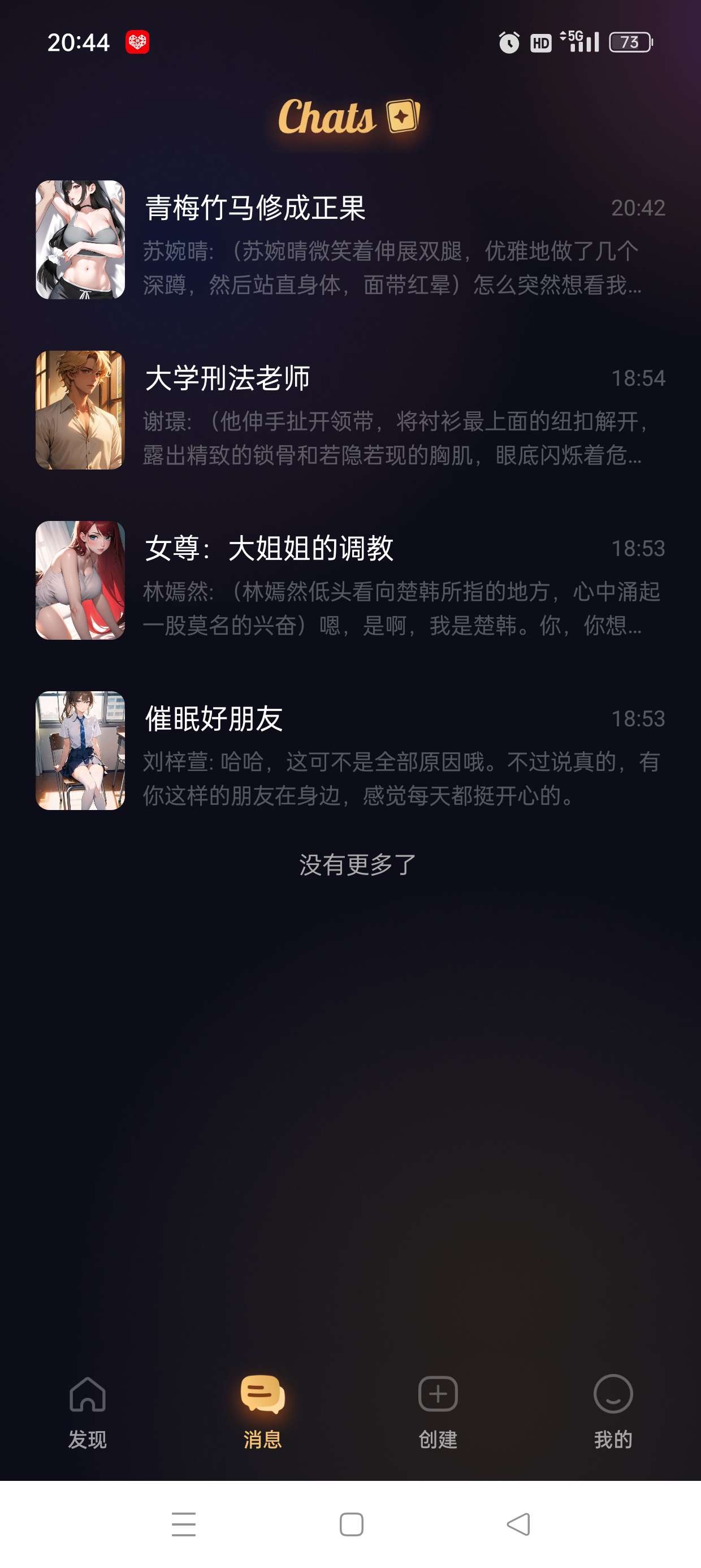Switch to the 发现 tab
701x1568 pixels.
(88, 1410)
